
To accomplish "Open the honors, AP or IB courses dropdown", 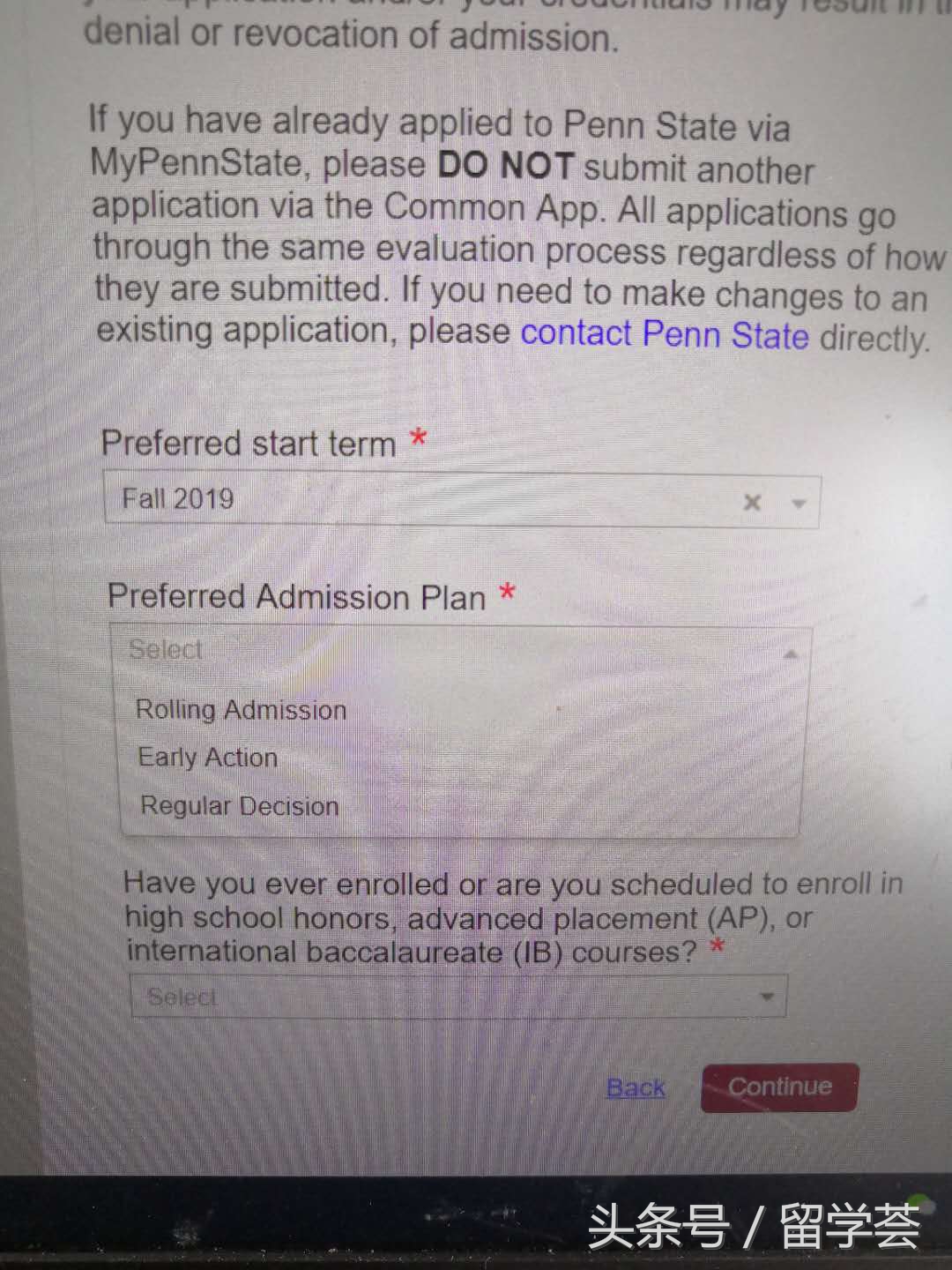I will (458, 997).
